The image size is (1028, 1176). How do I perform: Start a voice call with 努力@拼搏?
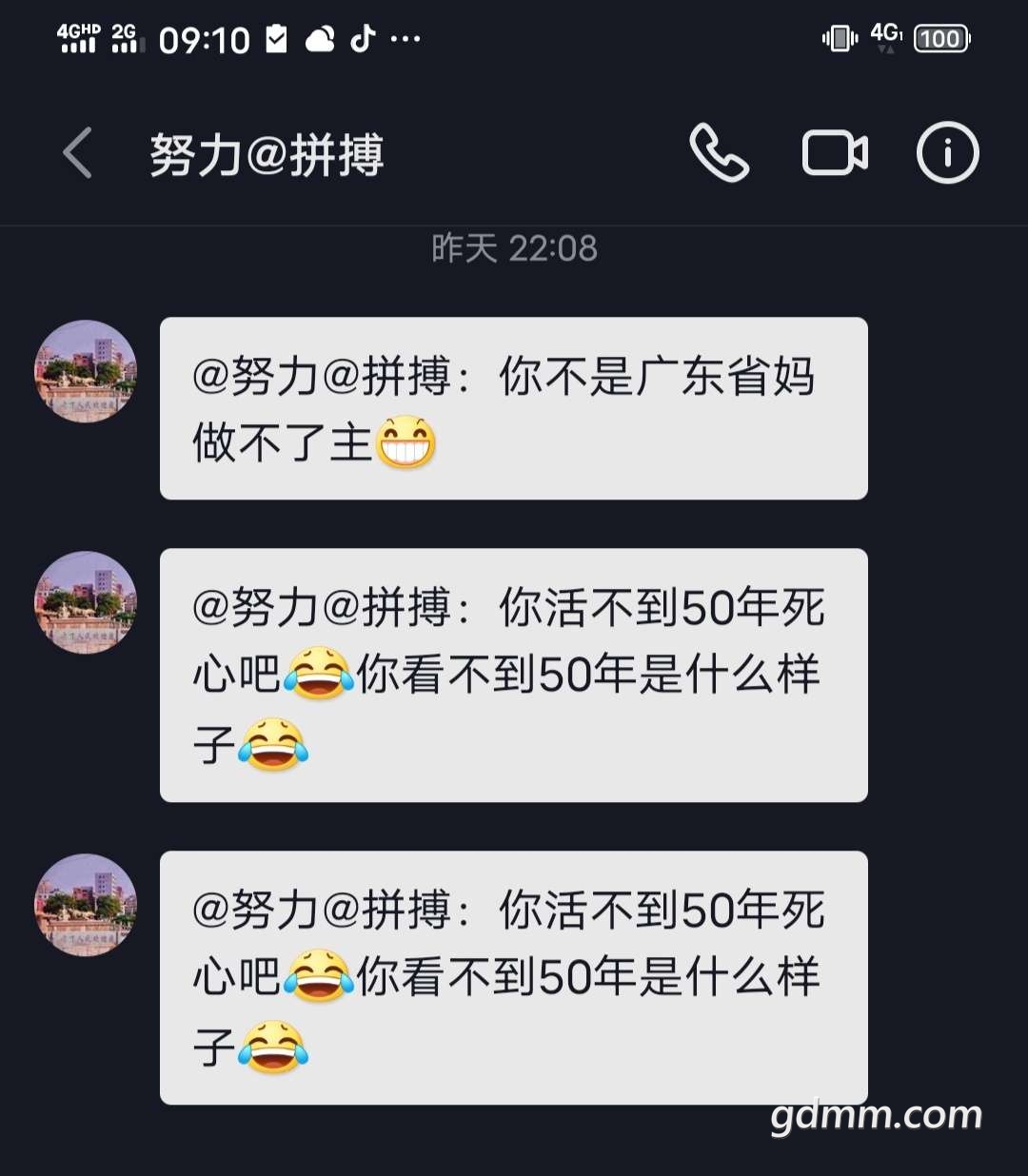[719, 153]
